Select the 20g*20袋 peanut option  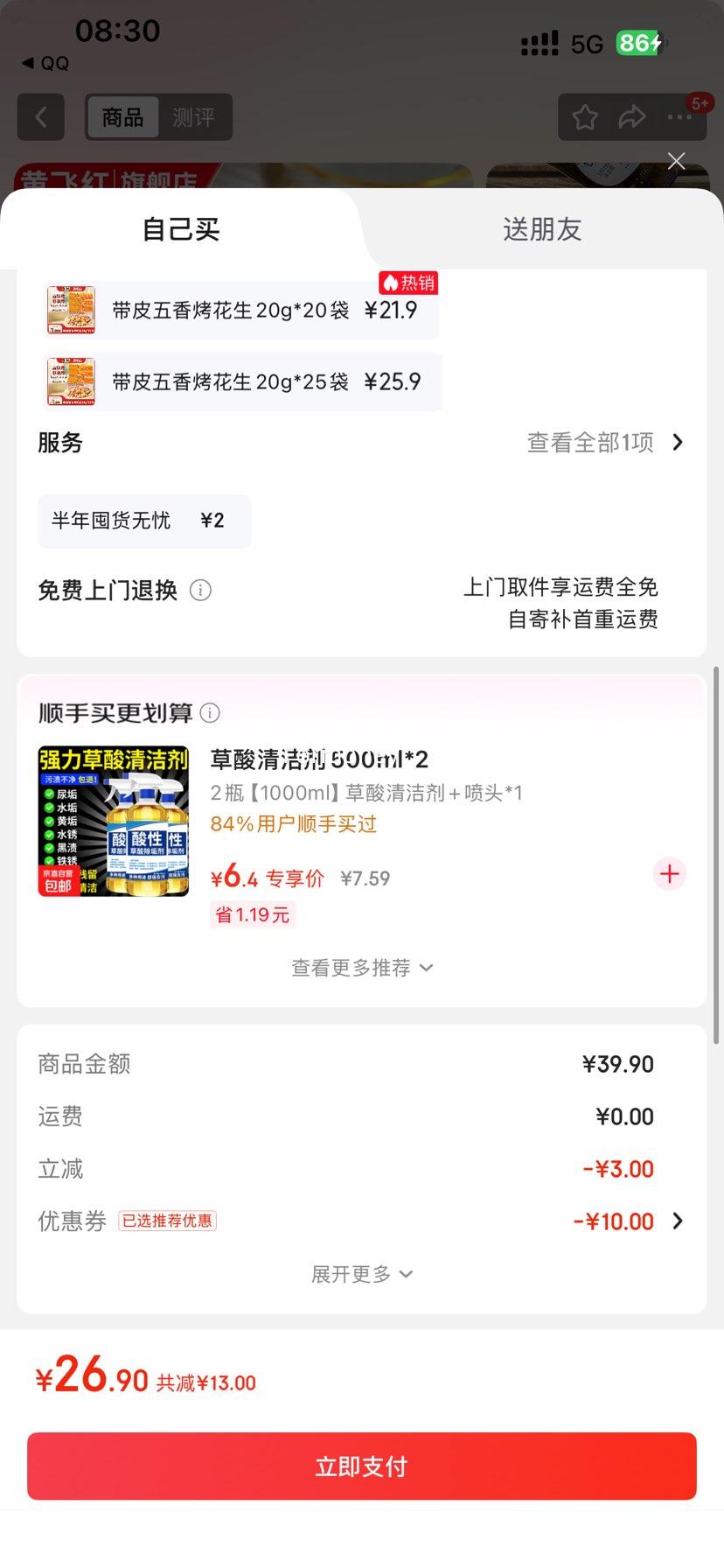(240, 308)
